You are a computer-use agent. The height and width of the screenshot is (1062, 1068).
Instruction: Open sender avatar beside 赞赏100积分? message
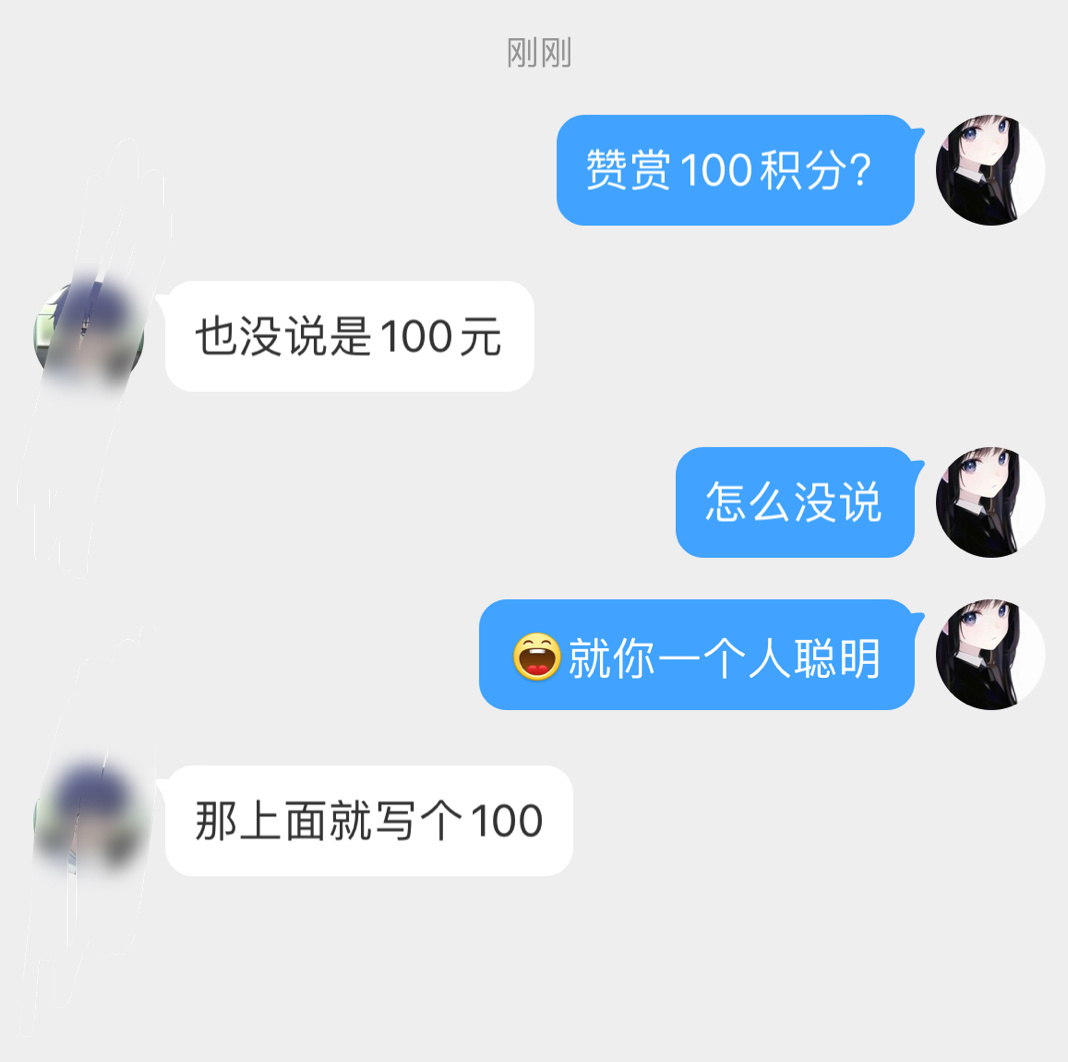(x=990, y=170)
